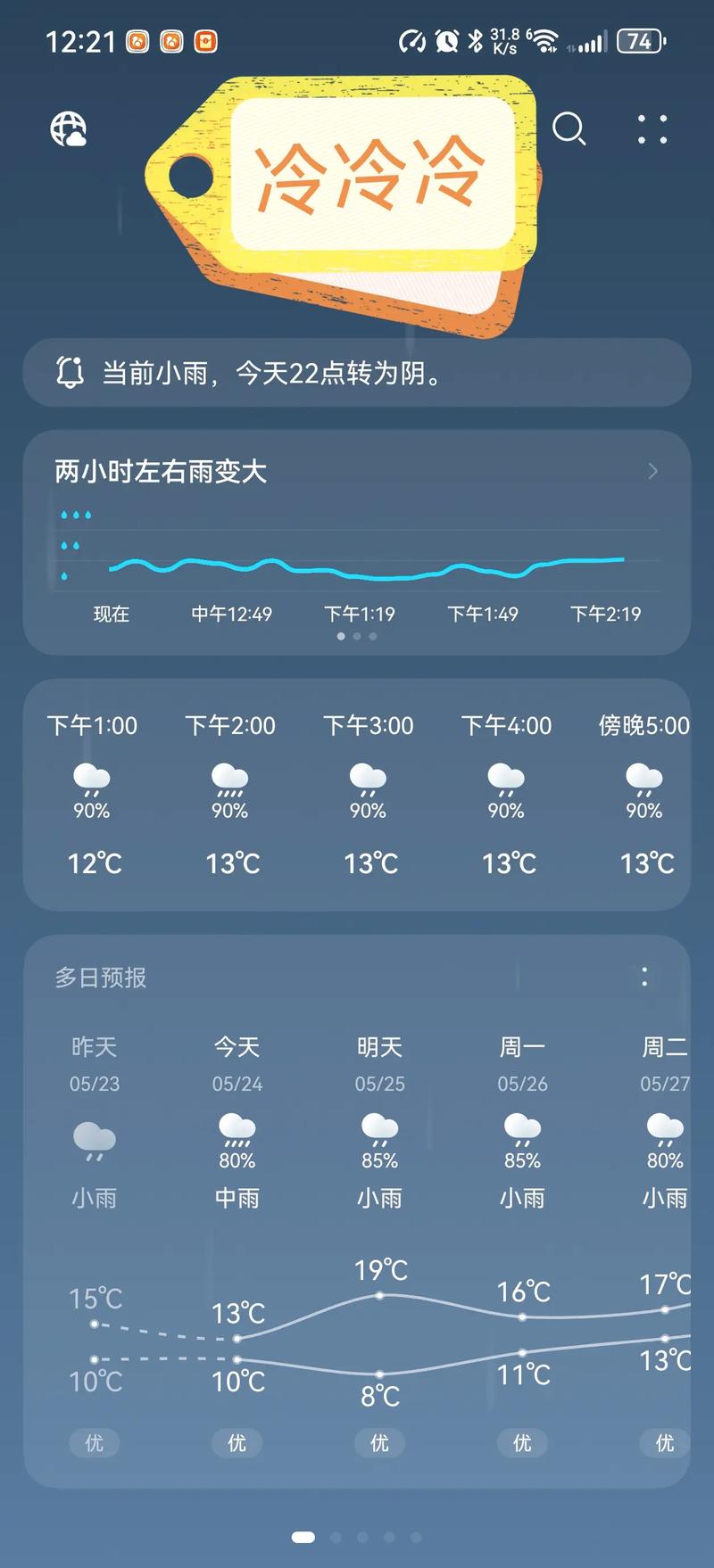Expand the 两小时左右雨变大 rain details
Image resolution: width=714 pixels, height=1568 pixels.
[x=652, y=471]
